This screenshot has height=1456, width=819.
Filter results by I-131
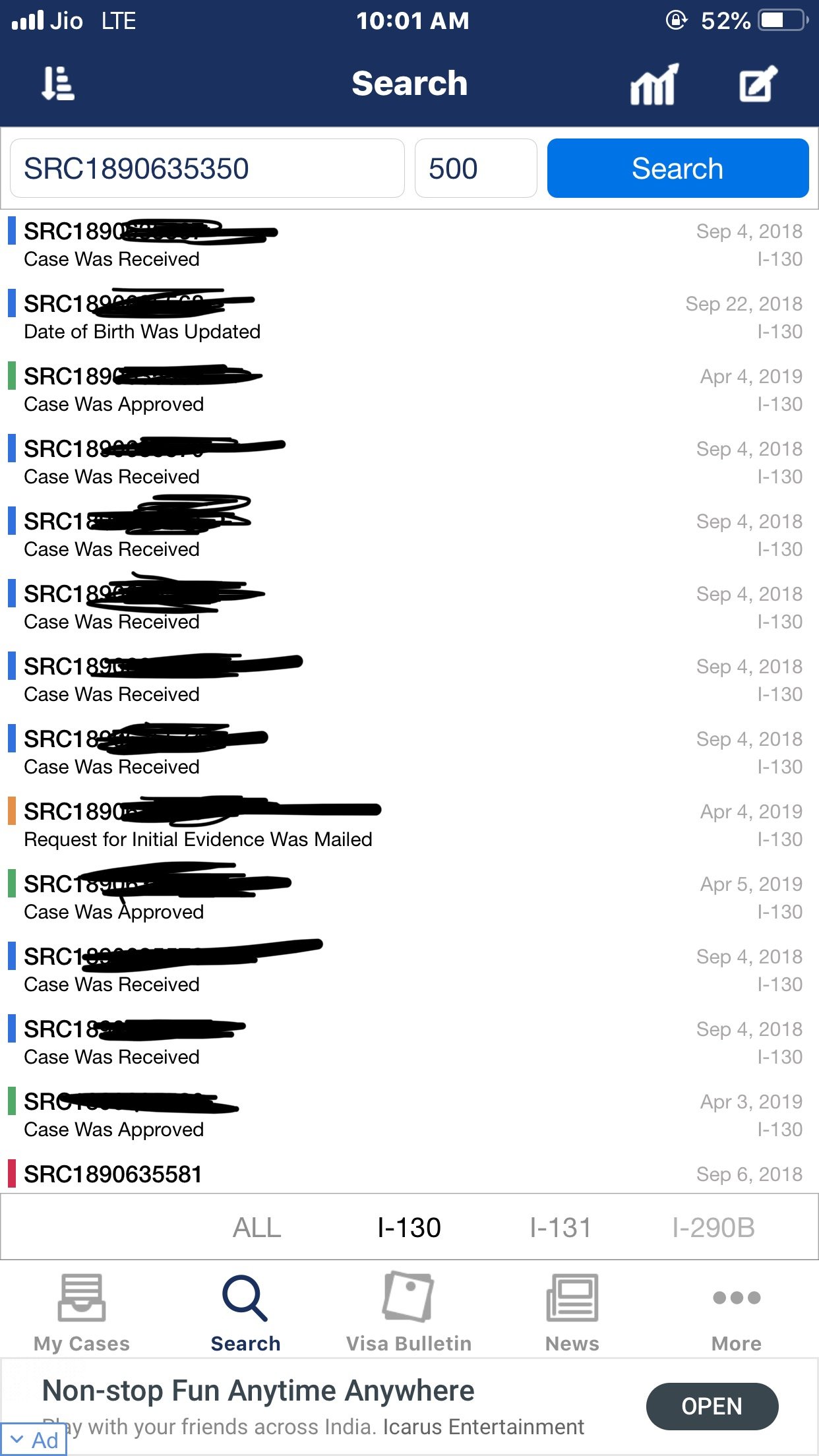click(x=561, y=1228)
